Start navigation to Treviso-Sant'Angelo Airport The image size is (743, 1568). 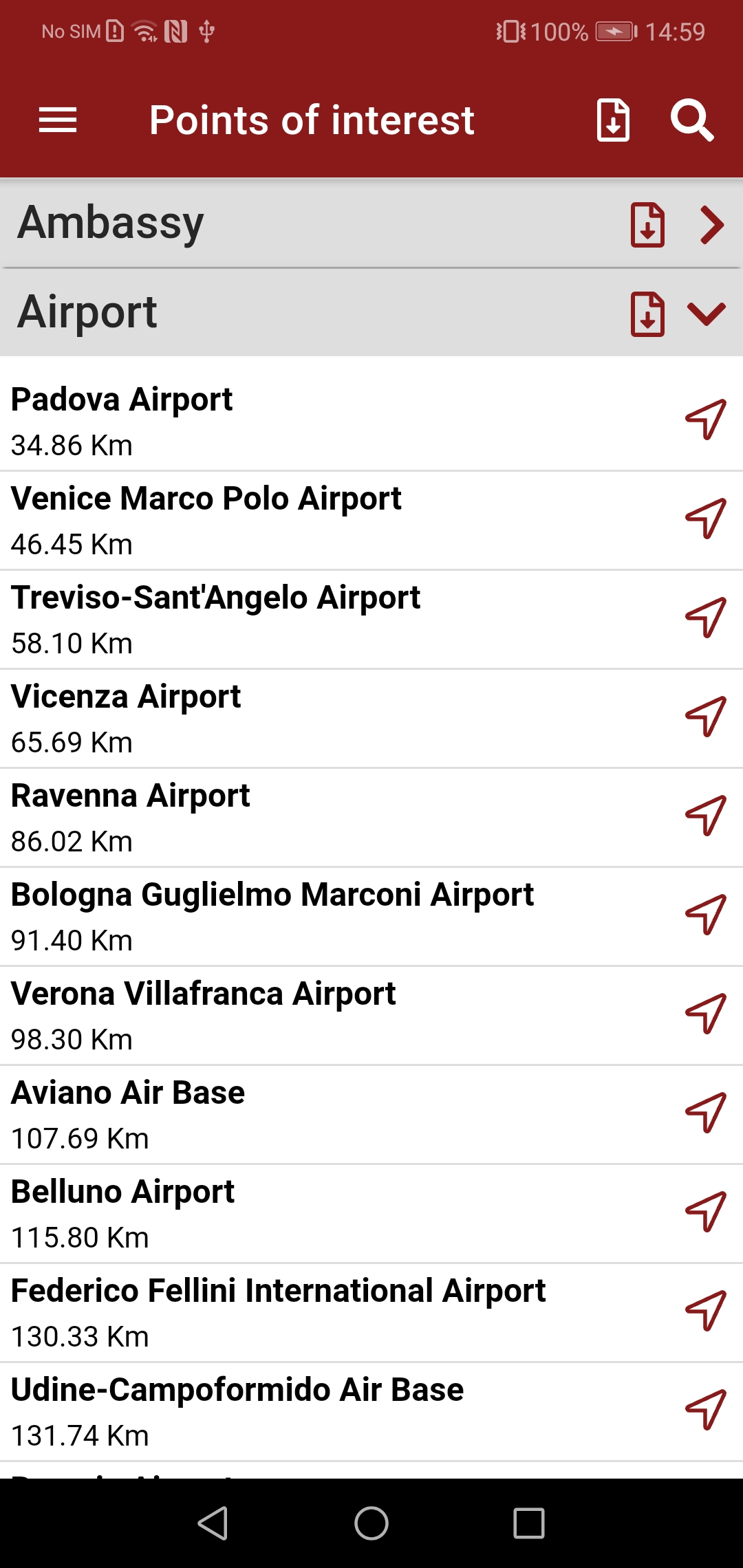(x=705, y=617)
